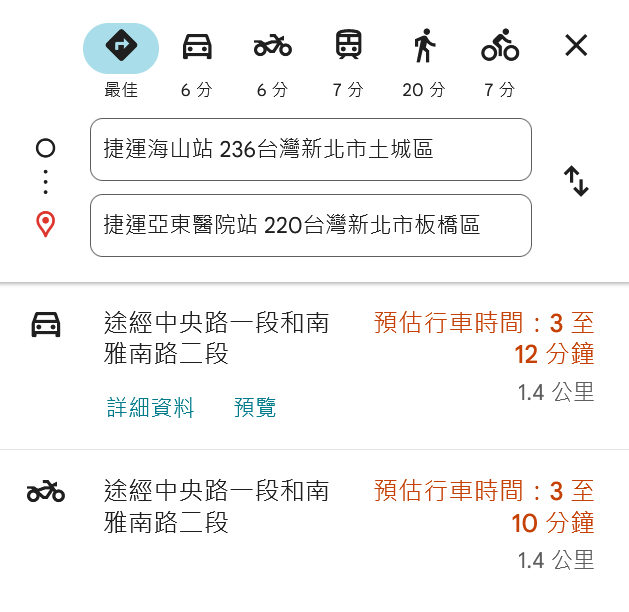Tap 預覽 to preview the car route
The image size is (629, 612).
pyautogui.click(x=255, y=407)
